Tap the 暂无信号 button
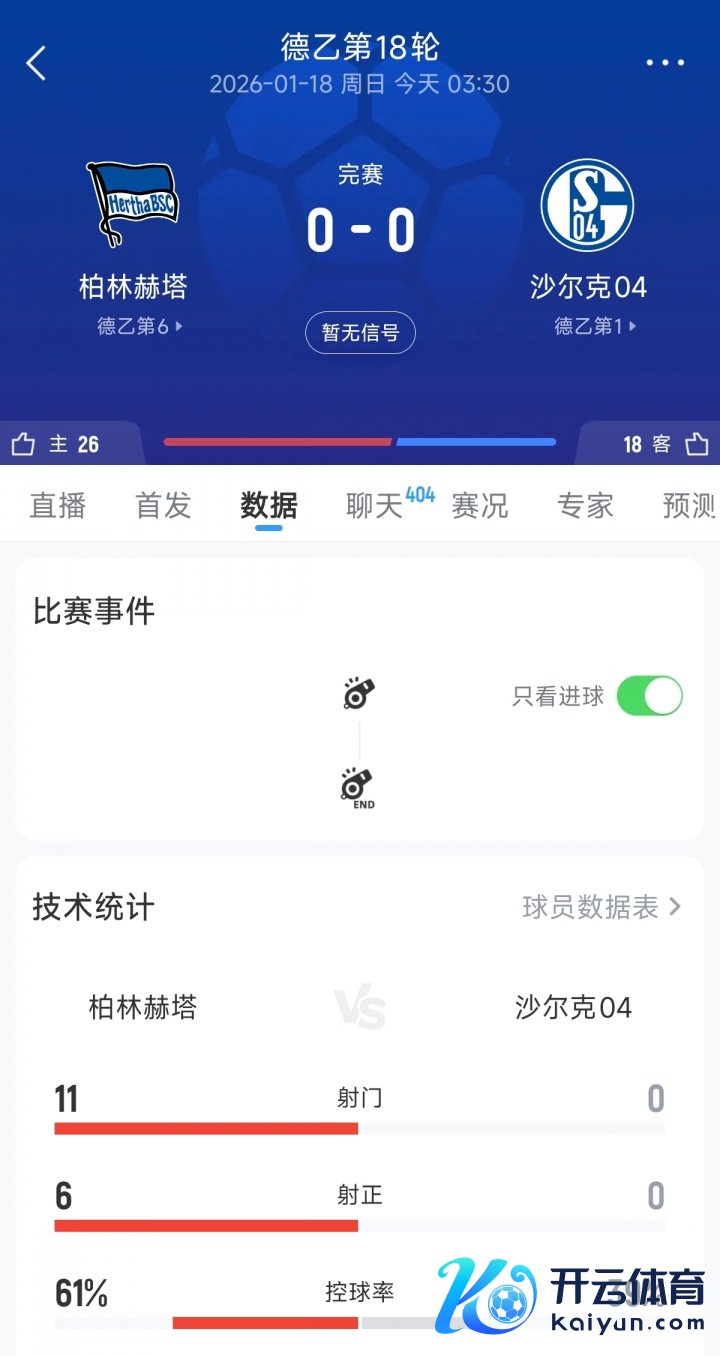The image size is (720, 1356). 360,333
